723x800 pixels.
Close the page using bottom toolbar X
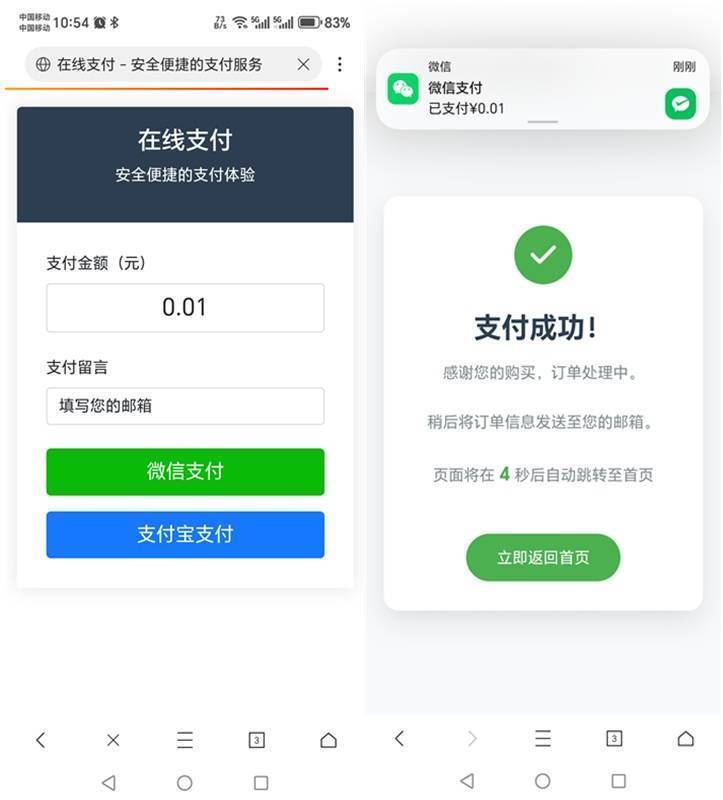click(113, 740)
